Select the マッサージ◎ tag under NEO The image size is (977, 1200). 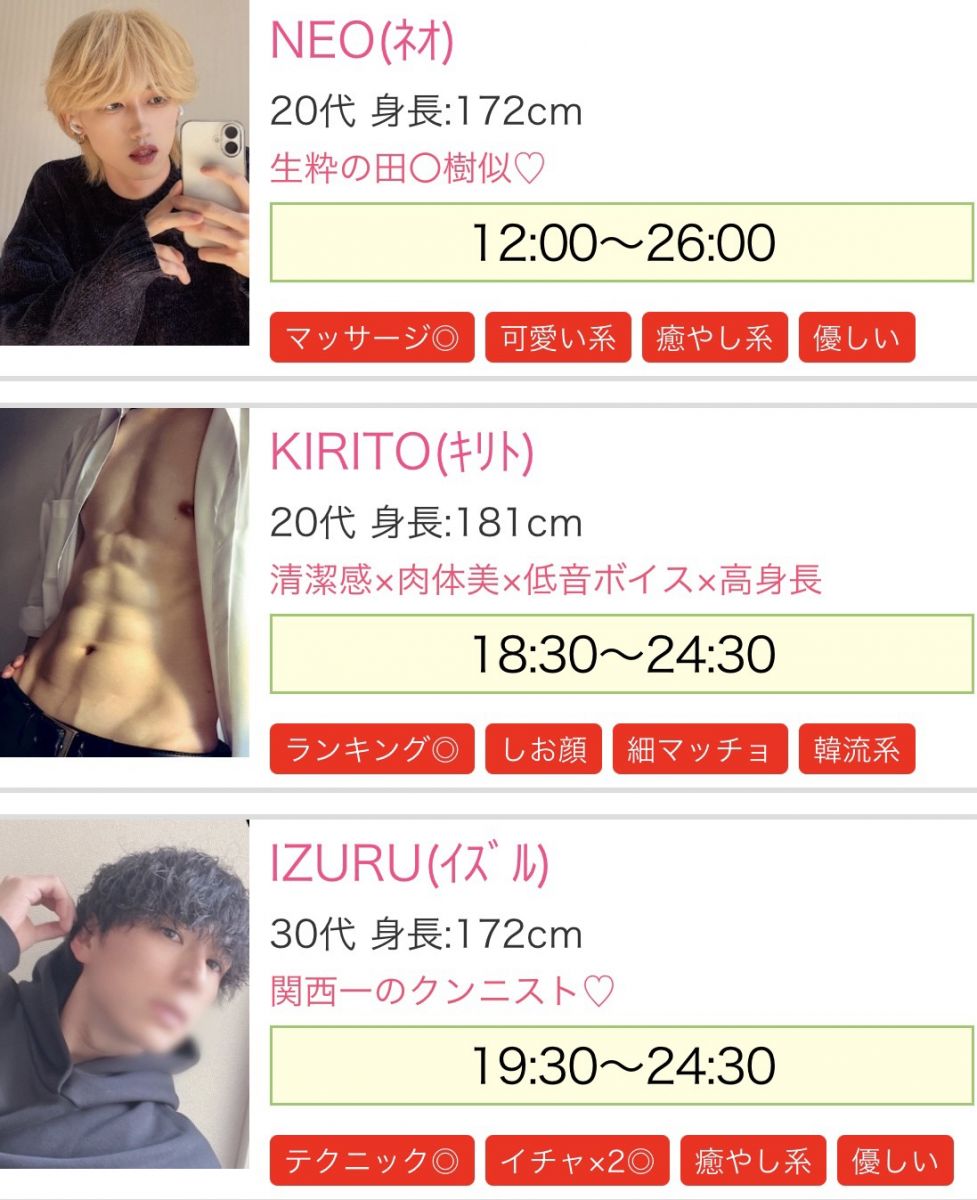tap(372, 338)
